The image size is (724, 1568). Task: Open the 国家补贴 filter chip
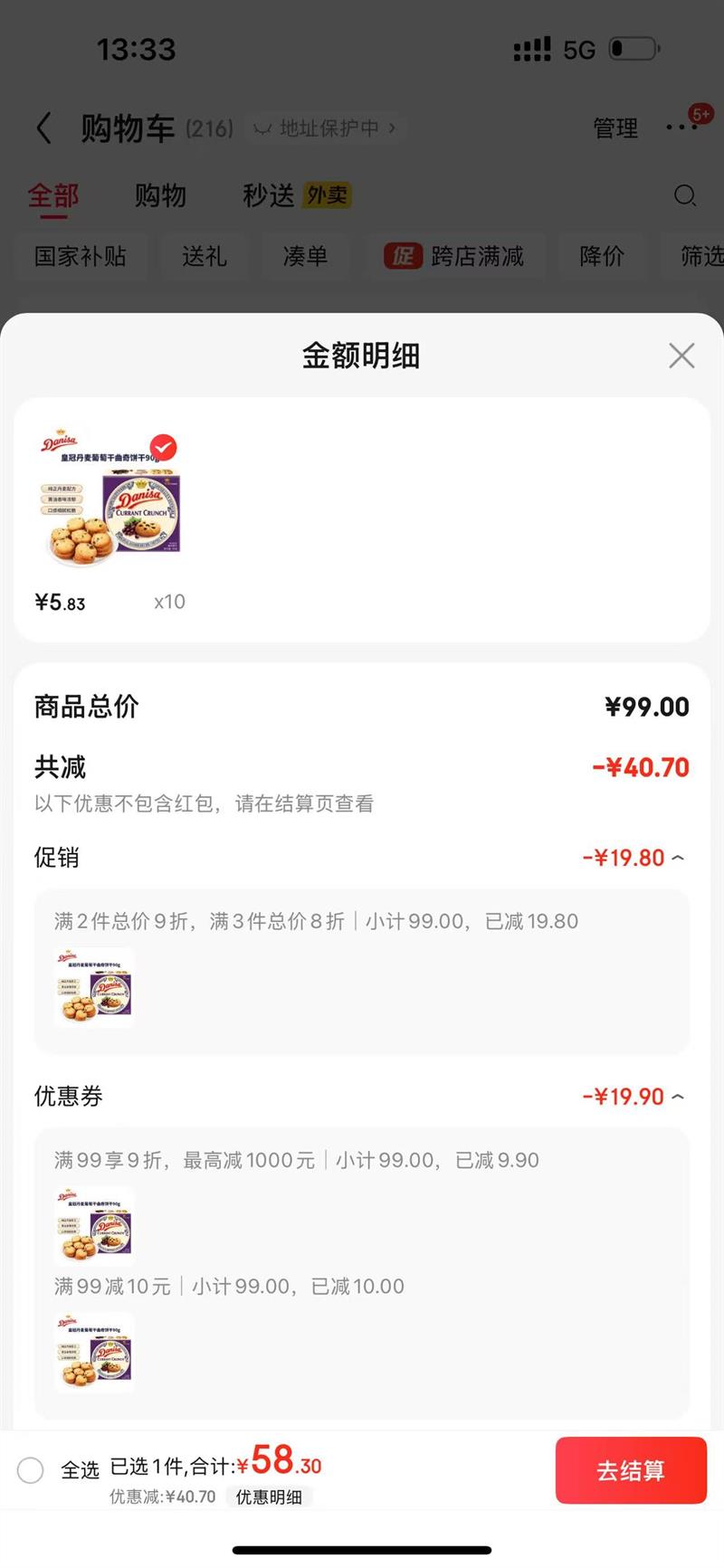coord(81,256)
